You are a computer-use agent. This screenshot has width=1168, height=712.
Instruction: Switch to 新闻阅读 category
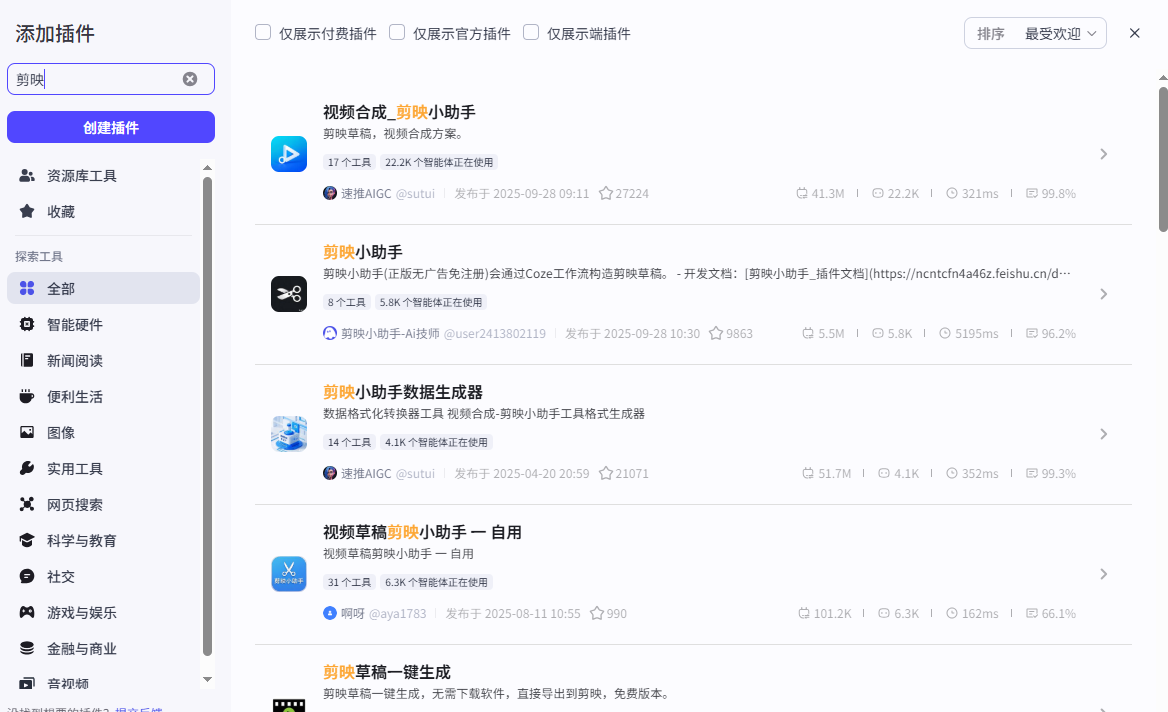[75, 361]
